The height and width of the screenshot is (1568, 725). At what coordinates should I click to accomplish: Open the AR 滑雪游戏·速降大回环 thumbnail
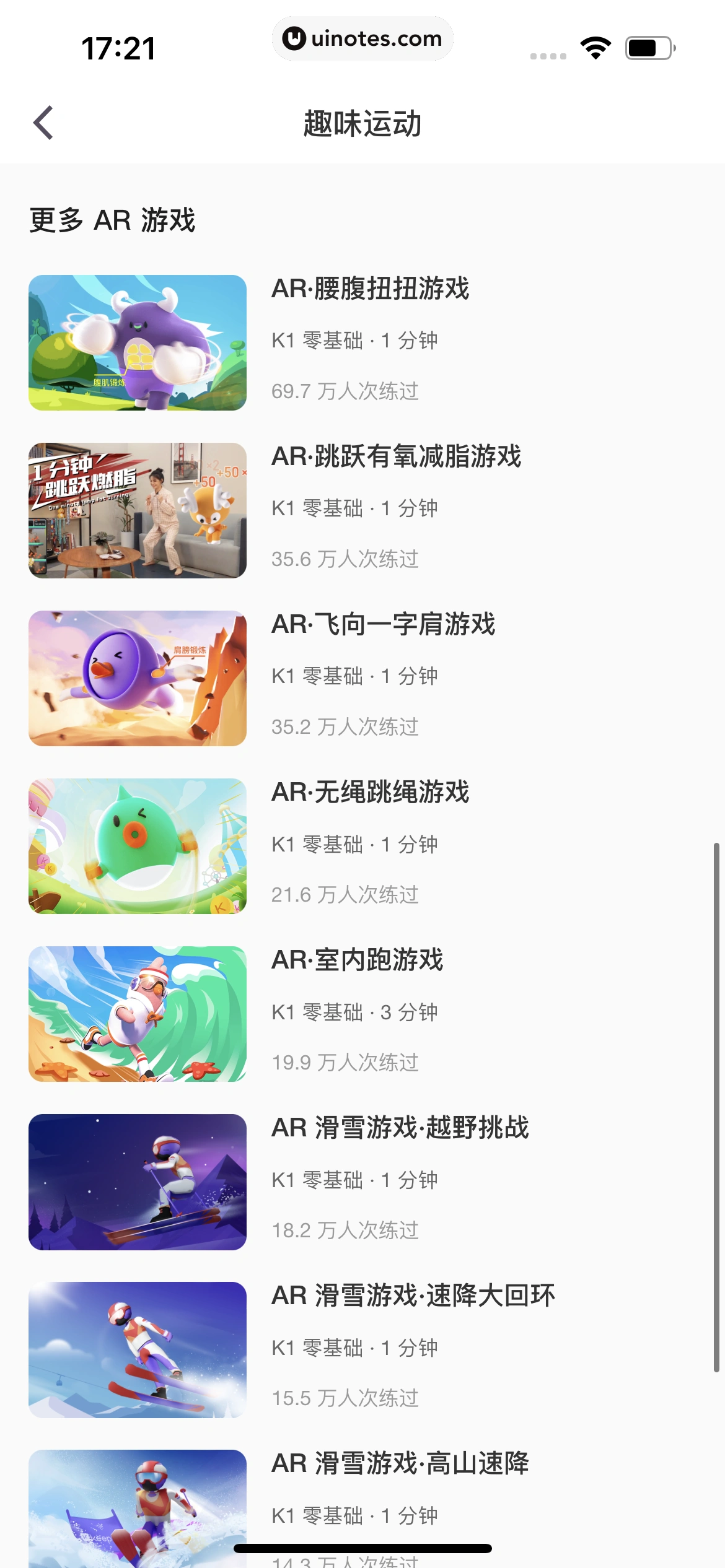point(137,1350)
